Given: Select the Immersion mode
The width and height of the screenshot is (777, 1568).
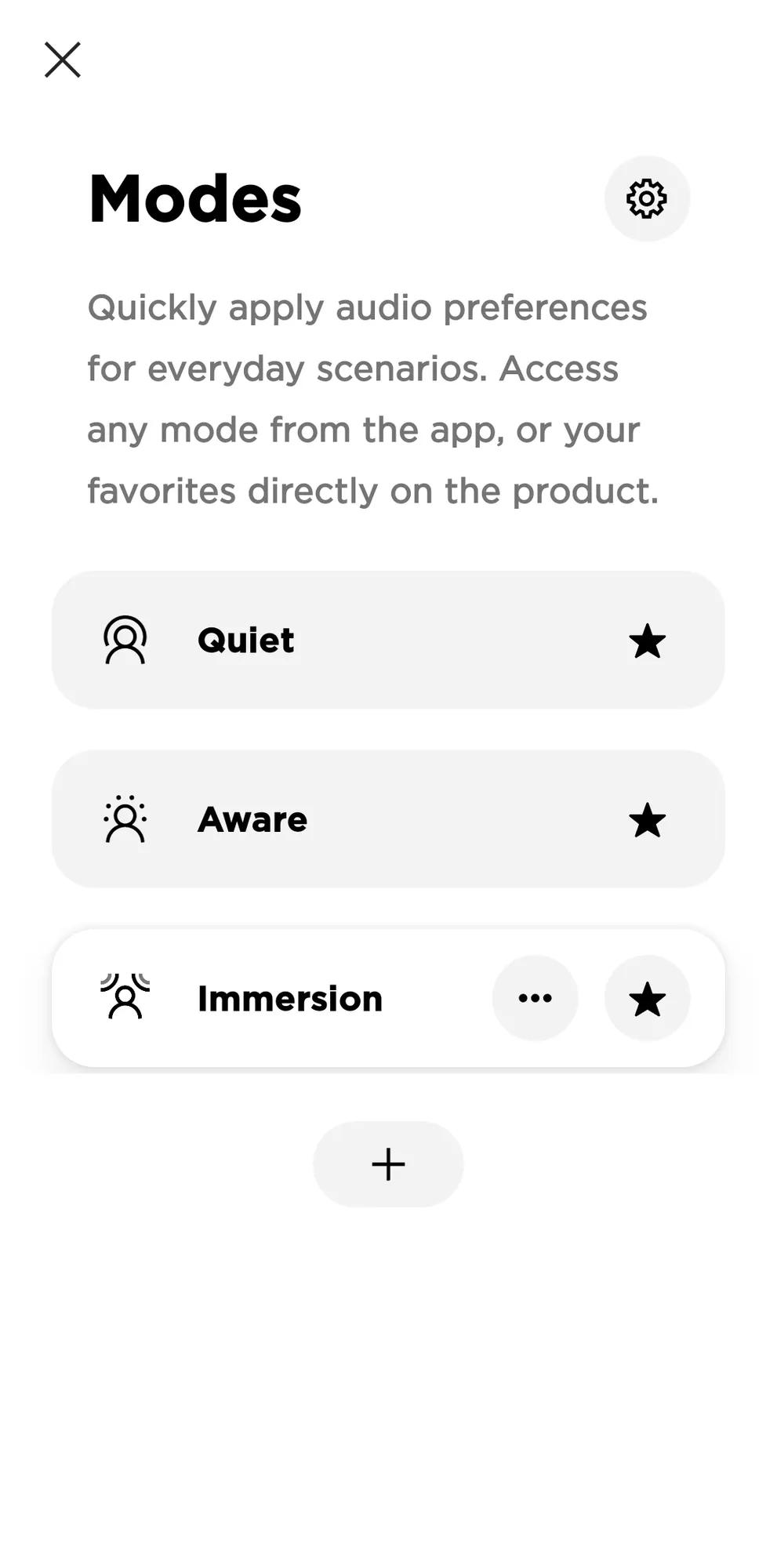Looking at the screenshot, I should coord(290,999).
